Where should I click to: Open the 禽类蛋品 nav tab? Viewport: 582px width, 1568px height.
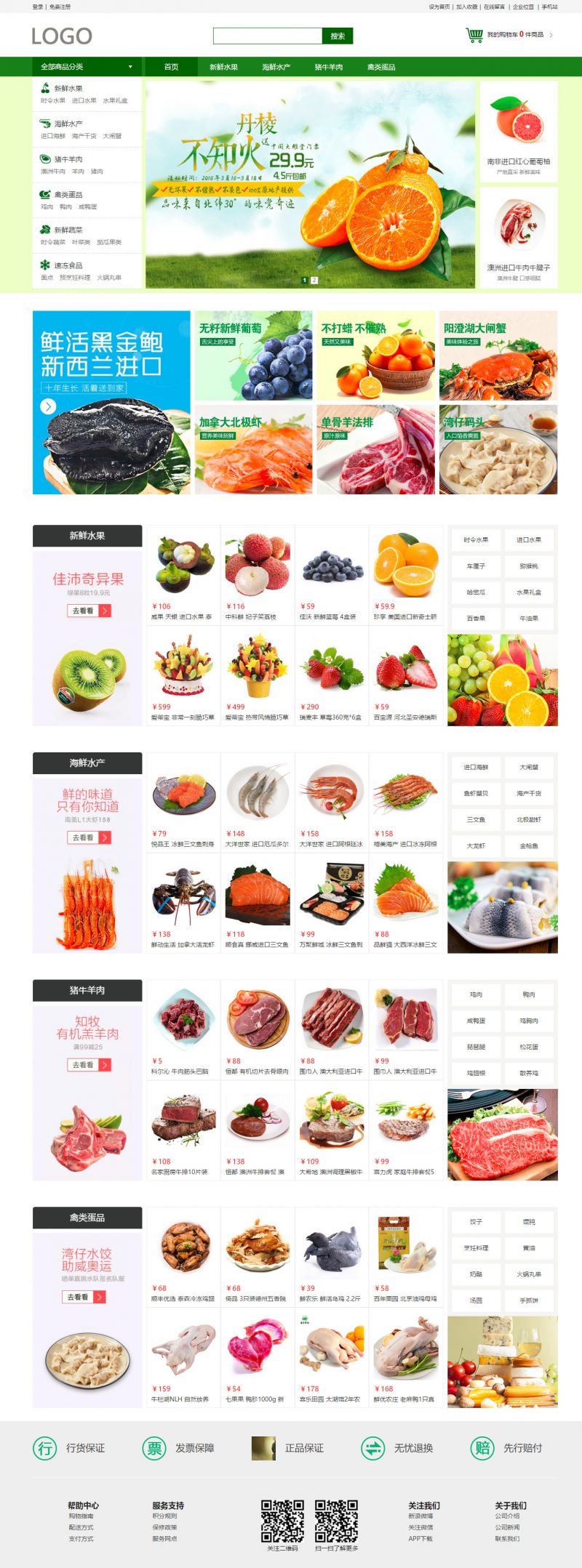[x=380, y=67]
